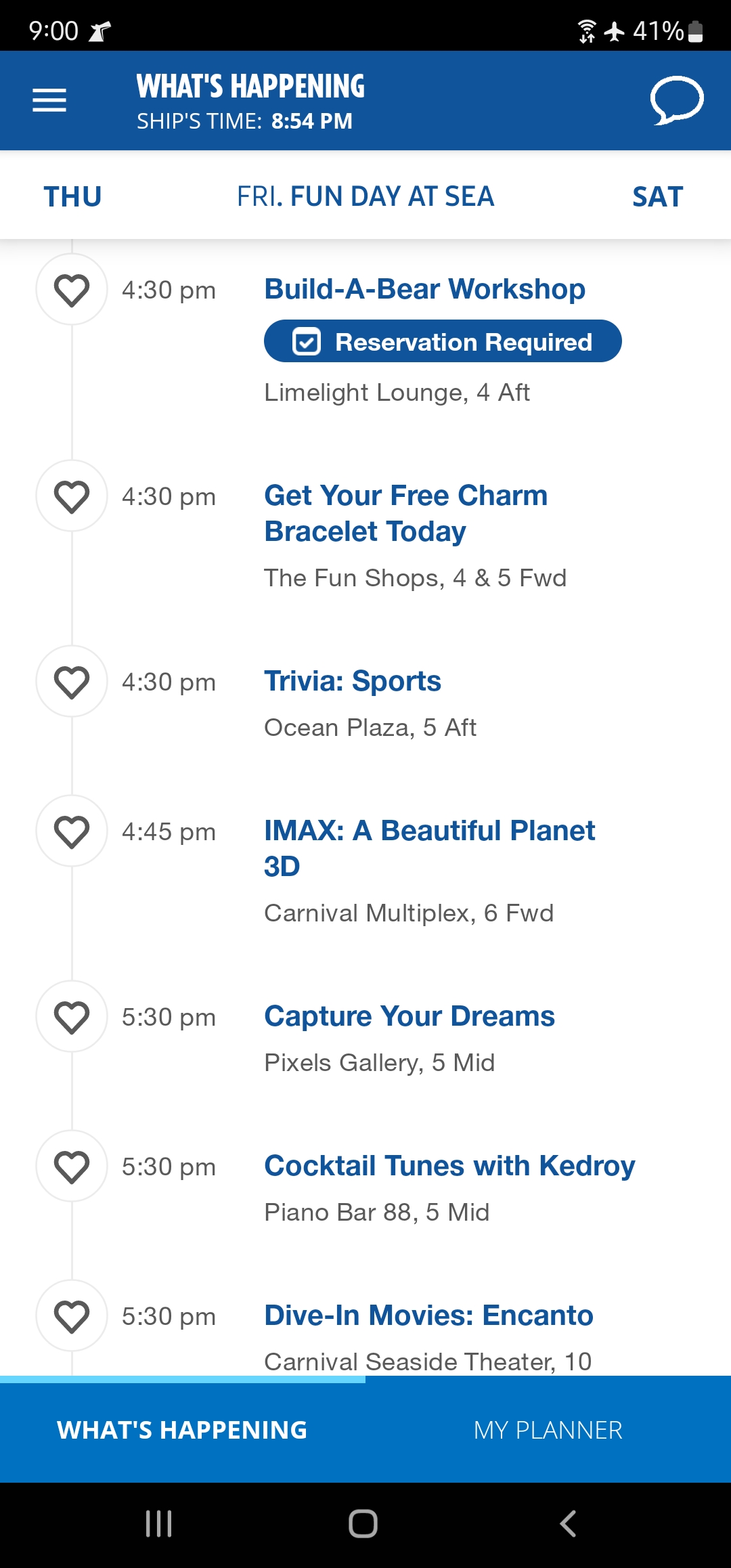Switch to the THU day

(x=72, y=196)
